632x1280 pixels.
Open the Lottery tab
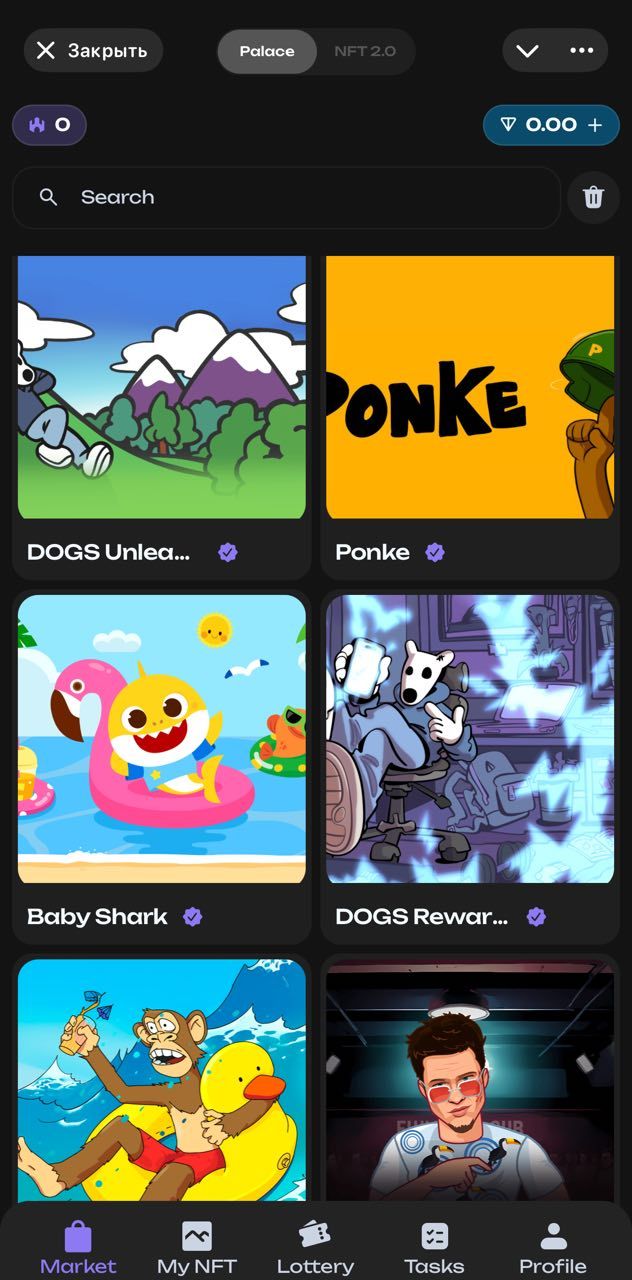[315, 1248]
